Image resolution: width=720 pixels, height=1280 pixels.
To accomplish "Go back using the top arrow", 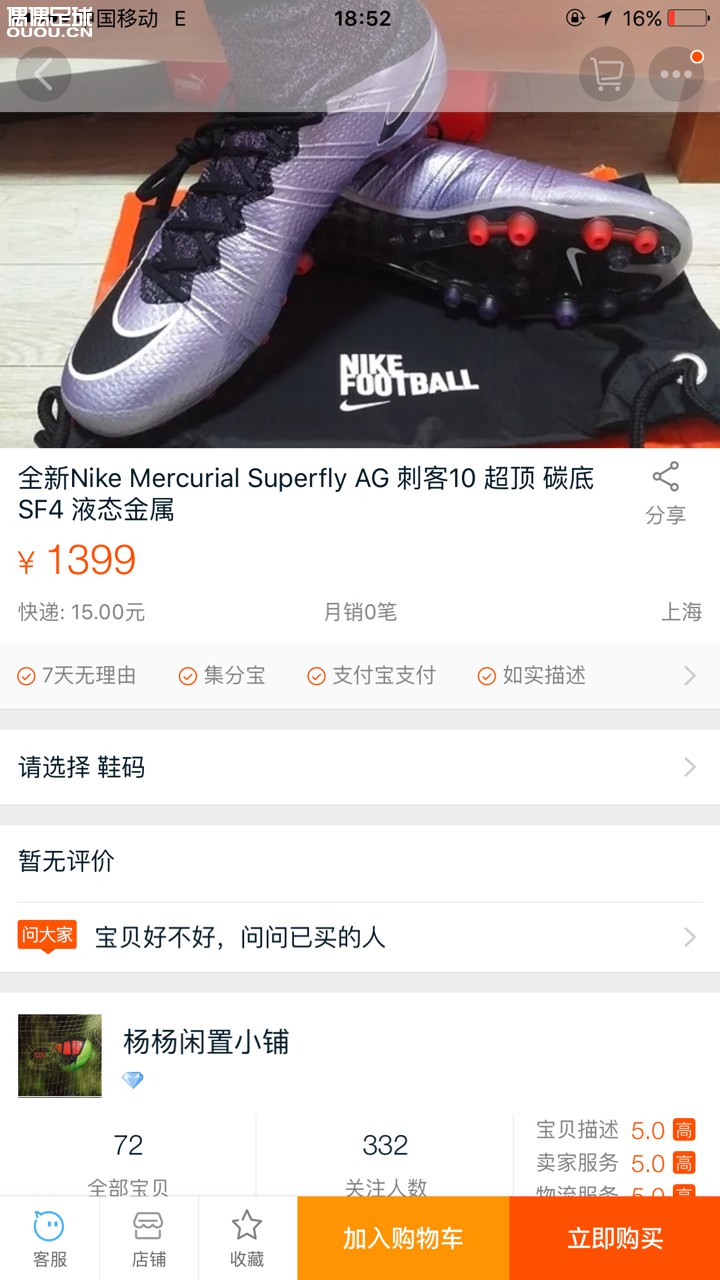I will point(43,74).
